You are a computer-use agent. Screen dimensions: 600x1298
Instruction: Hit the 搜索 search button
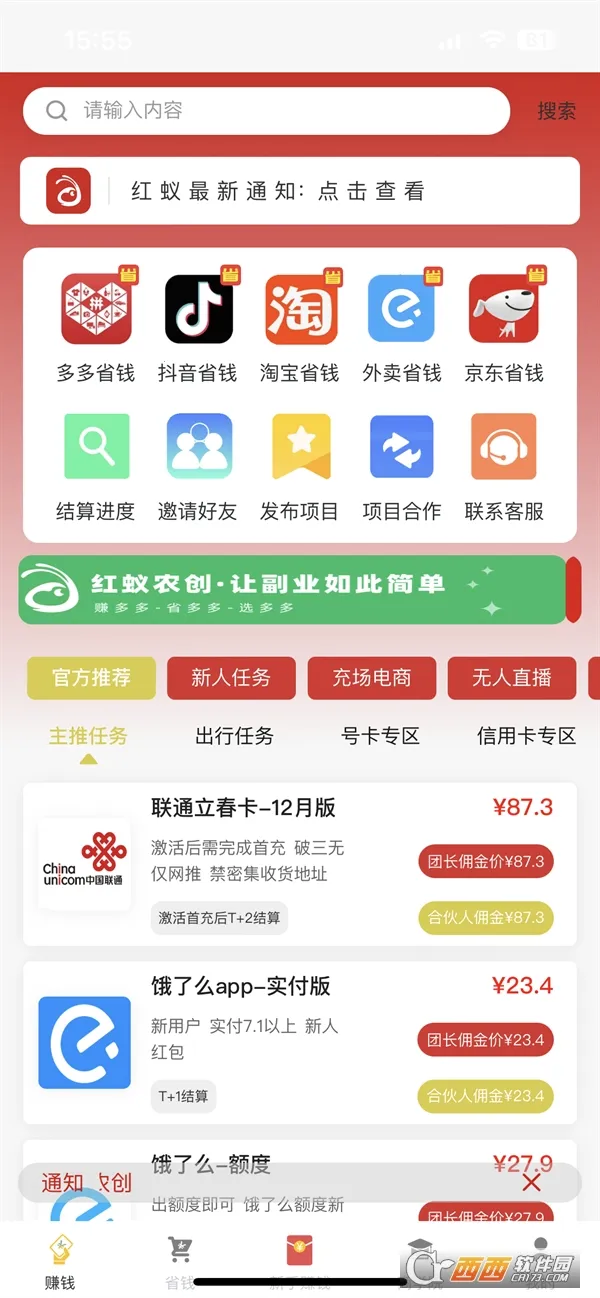point(556,111)
